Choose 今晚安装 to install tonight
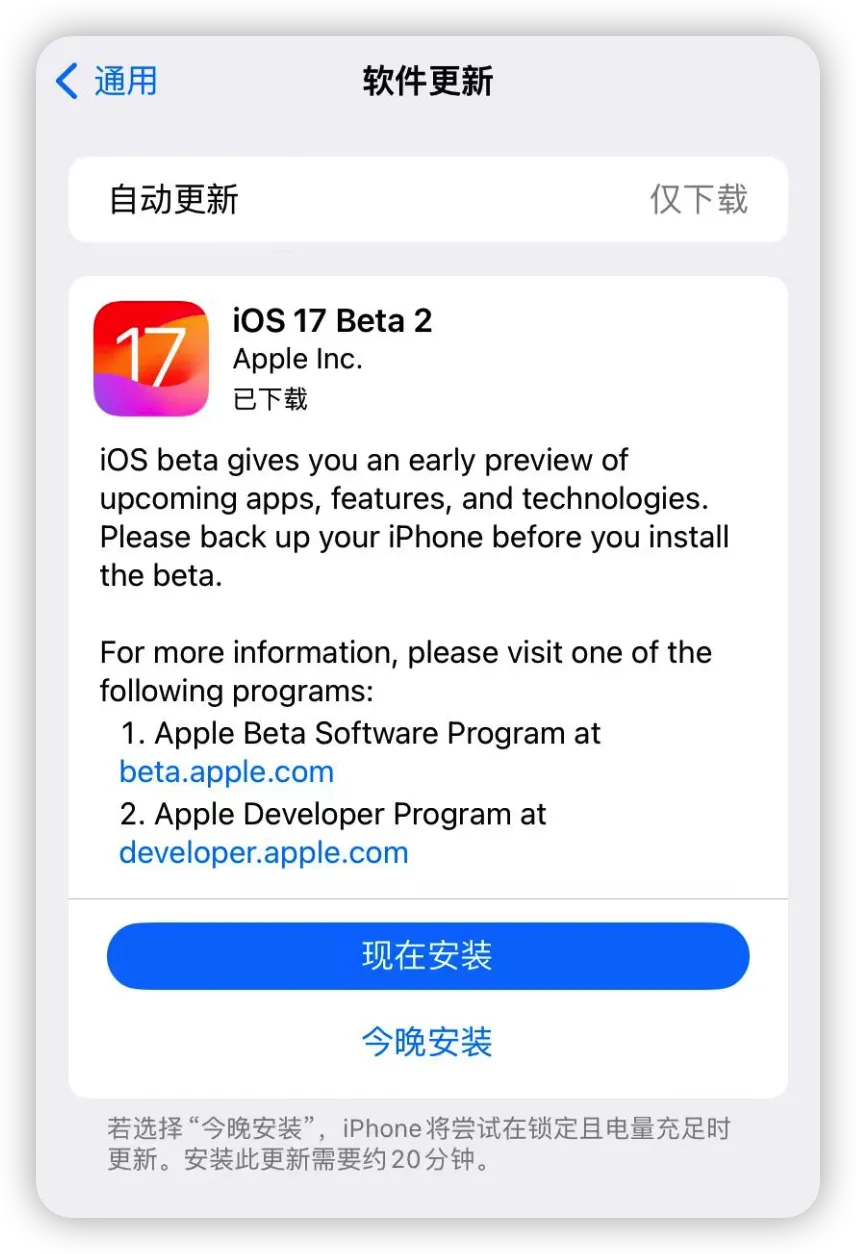Image resolution: width=856 pixels, height=1254 pixels. 427,1042
